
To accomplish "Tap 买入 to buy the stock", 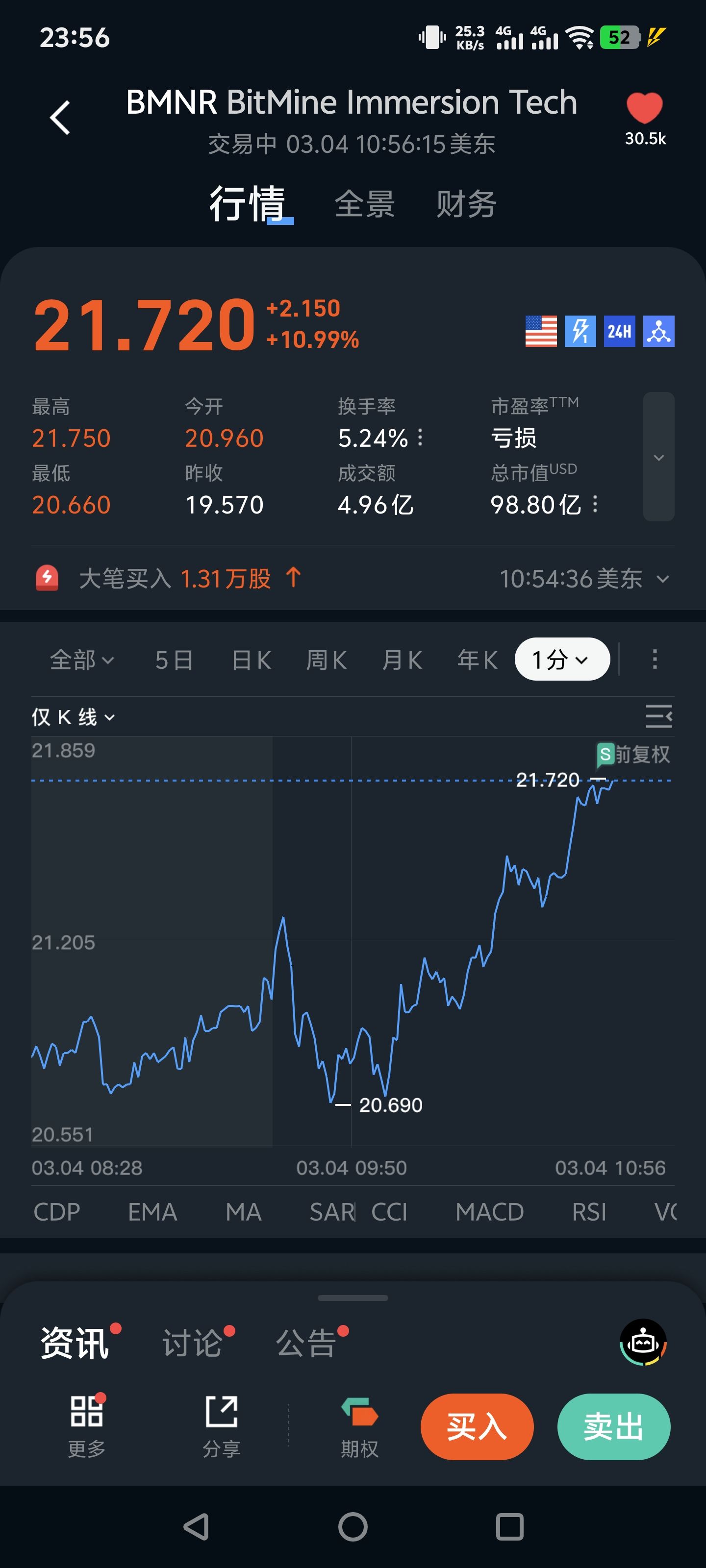I will [477, 1426].
